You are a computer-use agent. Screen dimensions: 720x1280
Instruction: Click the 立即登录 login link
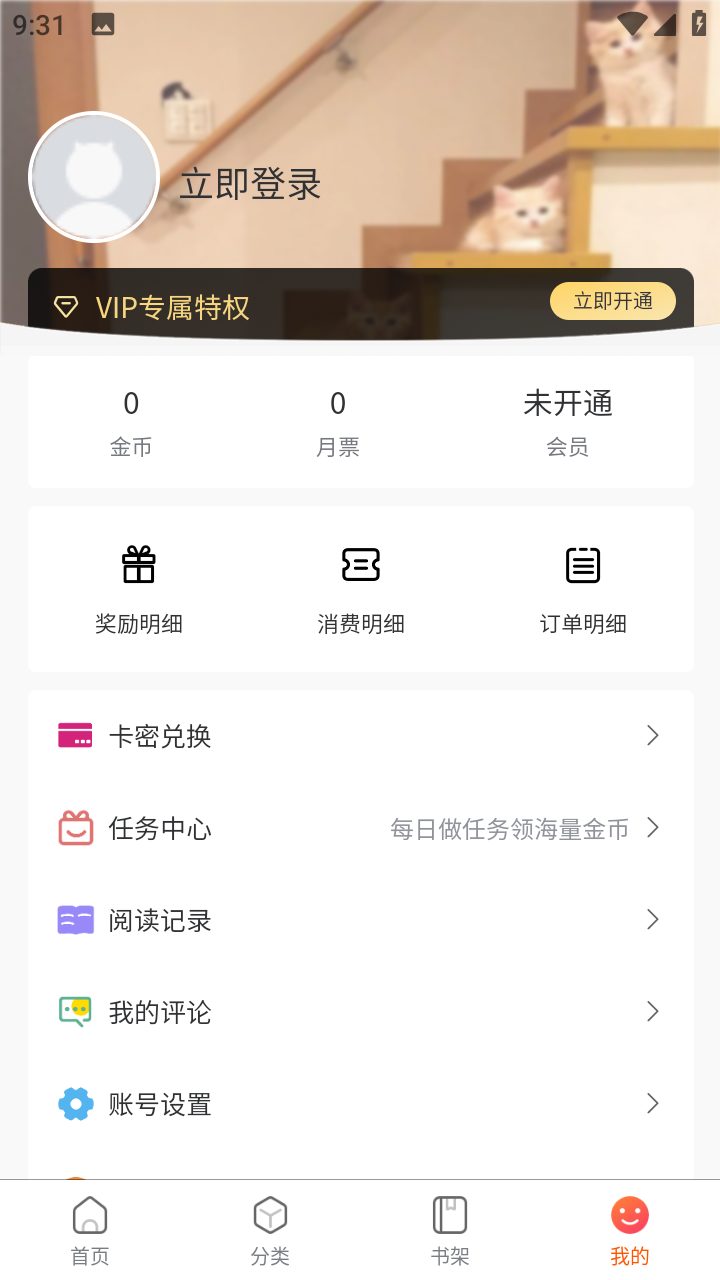point(249,185)
